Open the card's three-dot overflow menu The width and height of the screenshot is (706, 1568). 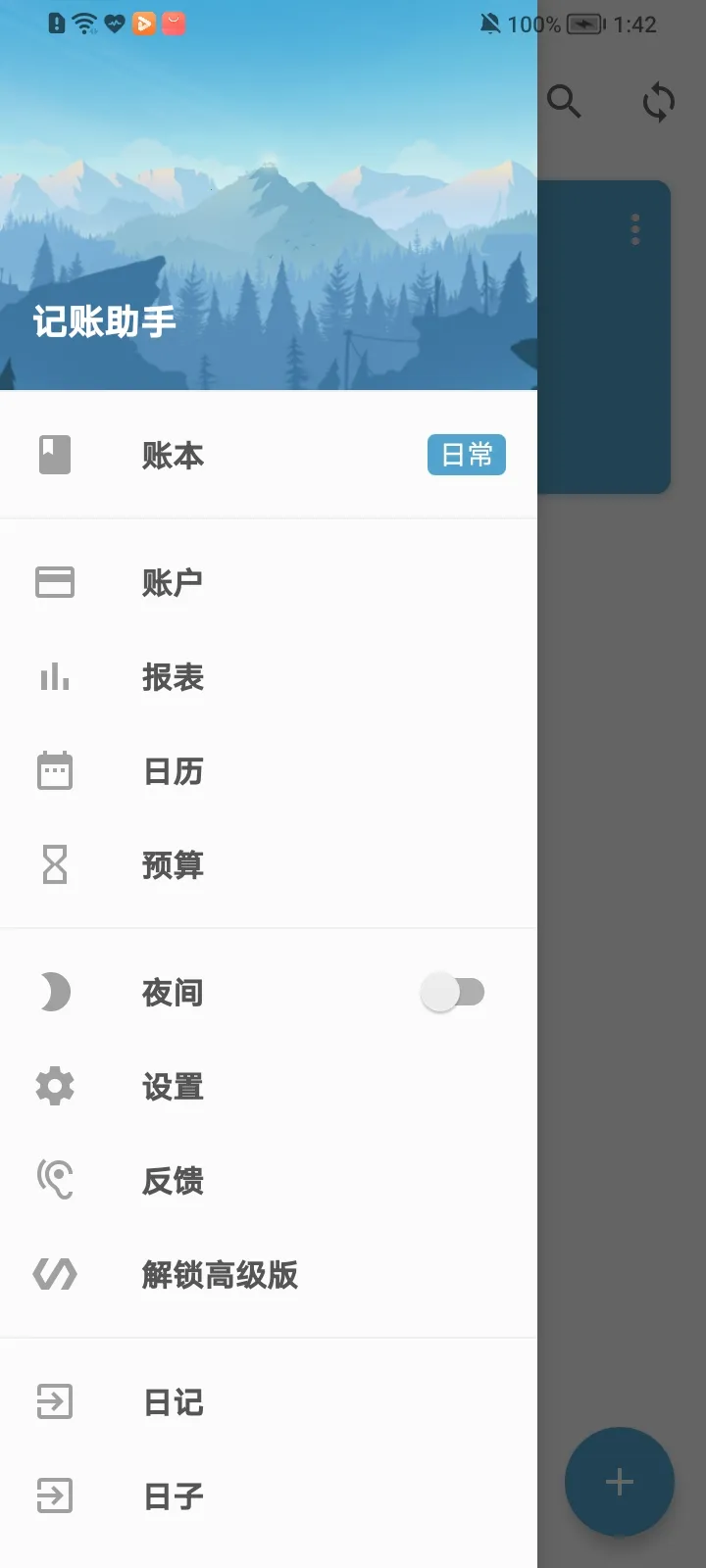(x=635, y=229)
